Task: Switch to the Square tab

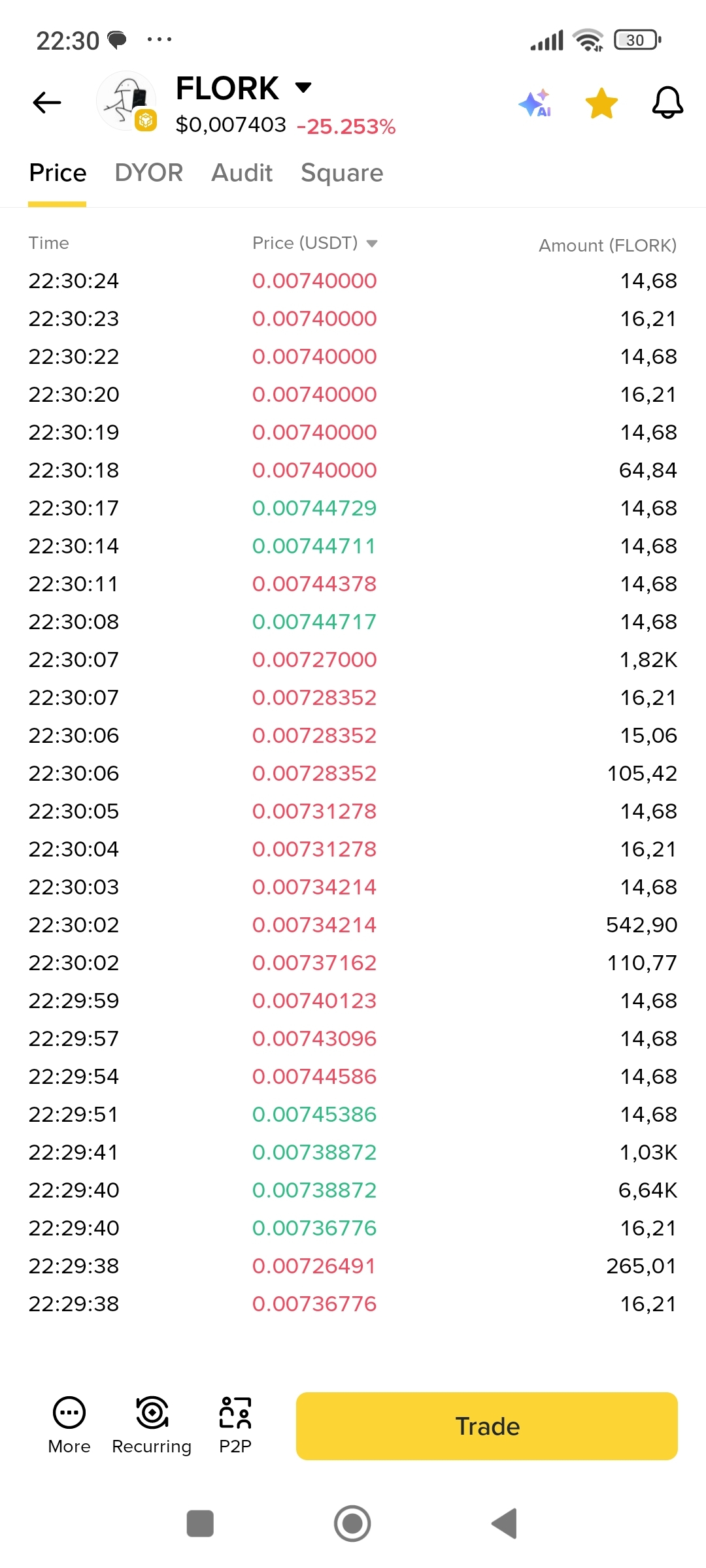Action: tap(342, 173)
